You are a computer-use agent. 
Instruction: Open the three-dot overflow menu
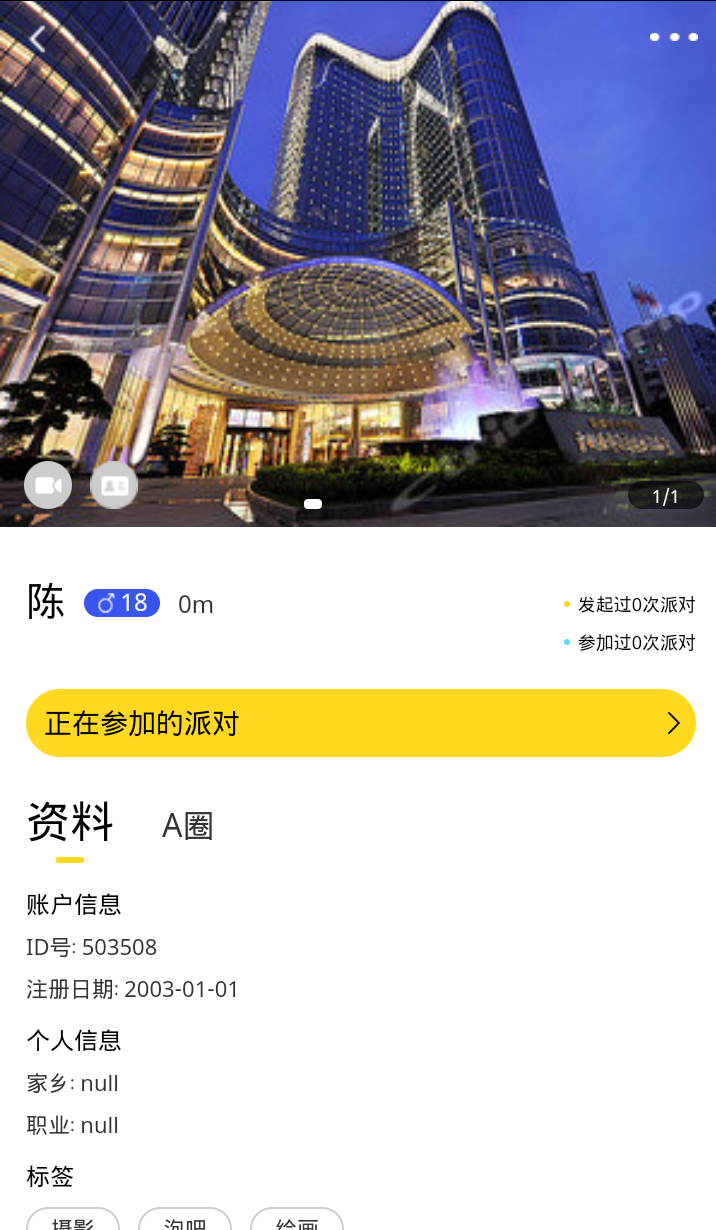[x=674, y=37]
